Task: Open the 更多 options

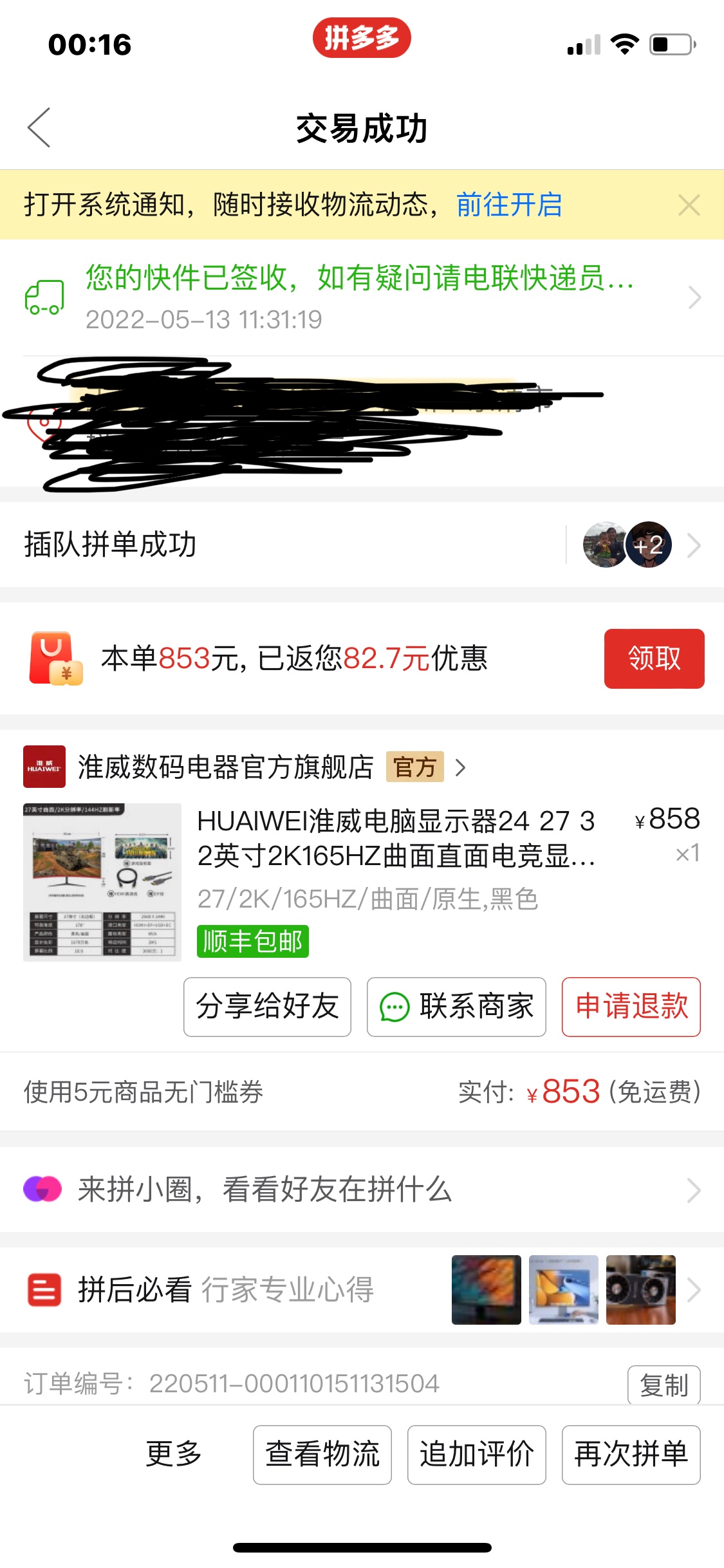Action: click(x=173, y=1454)
